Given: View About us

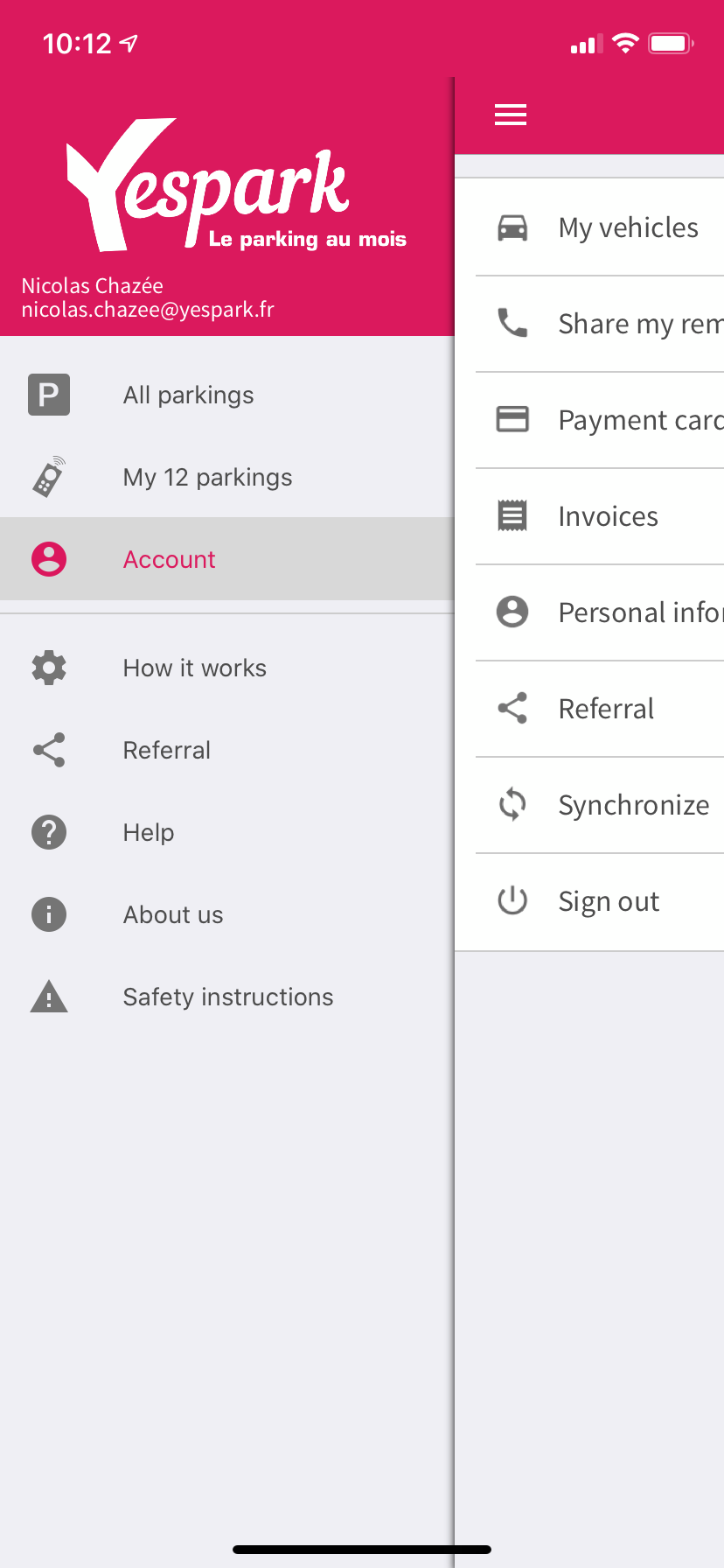Looking at the screenshot, I should pyautogui.click(x=227, y=914).
